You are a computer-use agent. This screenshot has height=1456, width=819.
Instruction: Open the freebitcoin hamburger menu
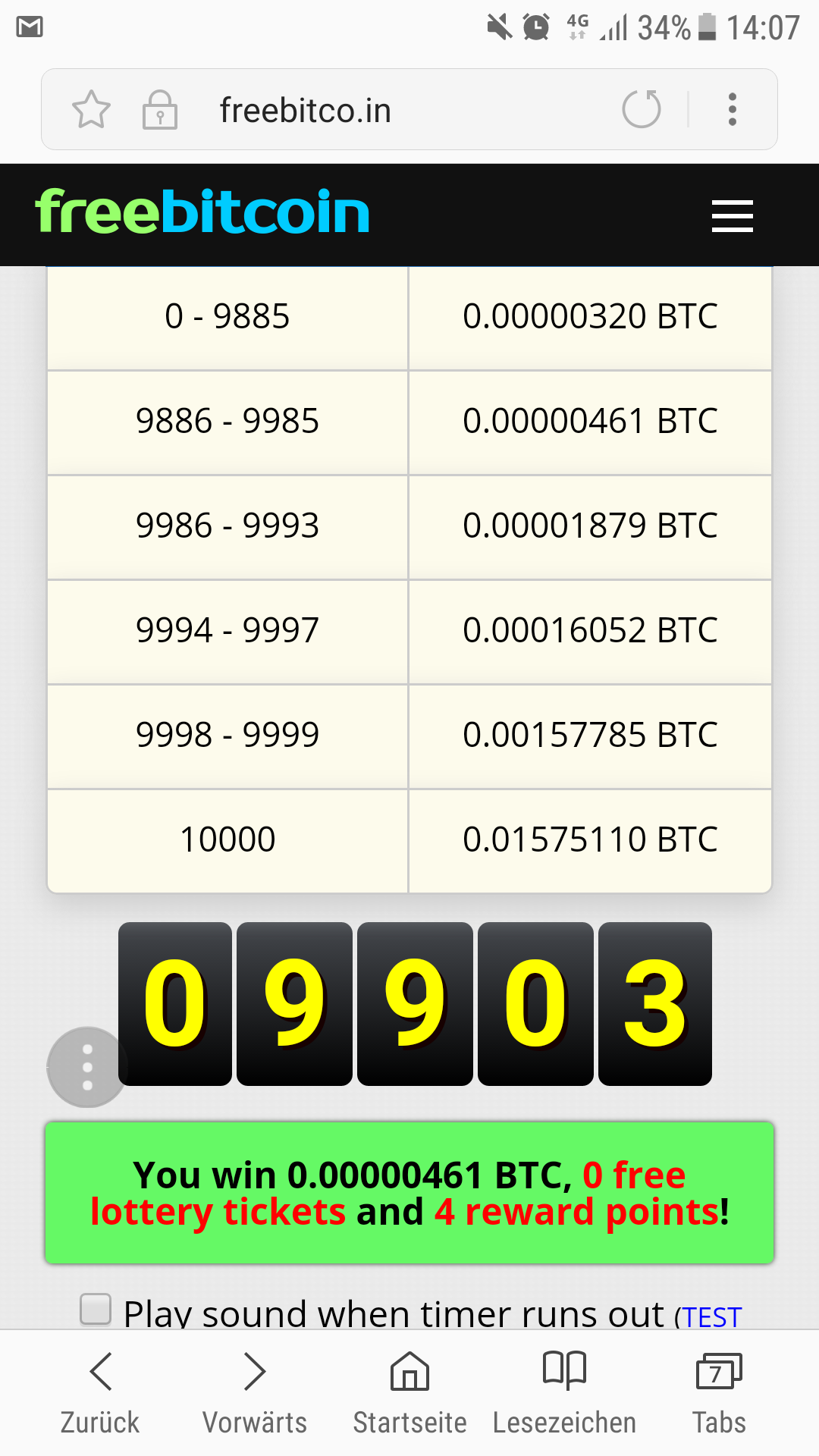(732, 215)
